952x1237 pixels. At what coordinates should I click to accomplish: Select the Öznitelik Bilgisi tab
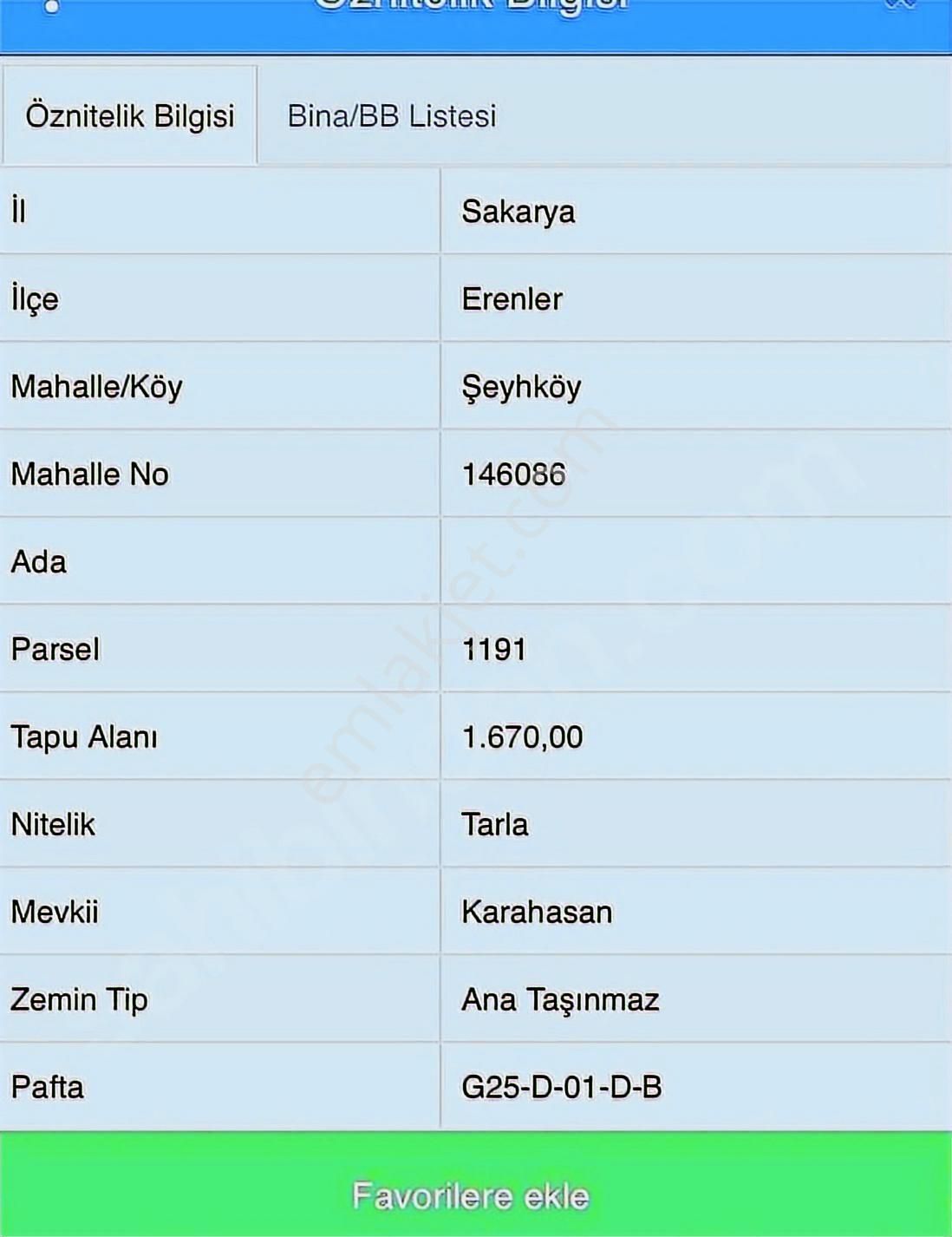pos(130,115)
